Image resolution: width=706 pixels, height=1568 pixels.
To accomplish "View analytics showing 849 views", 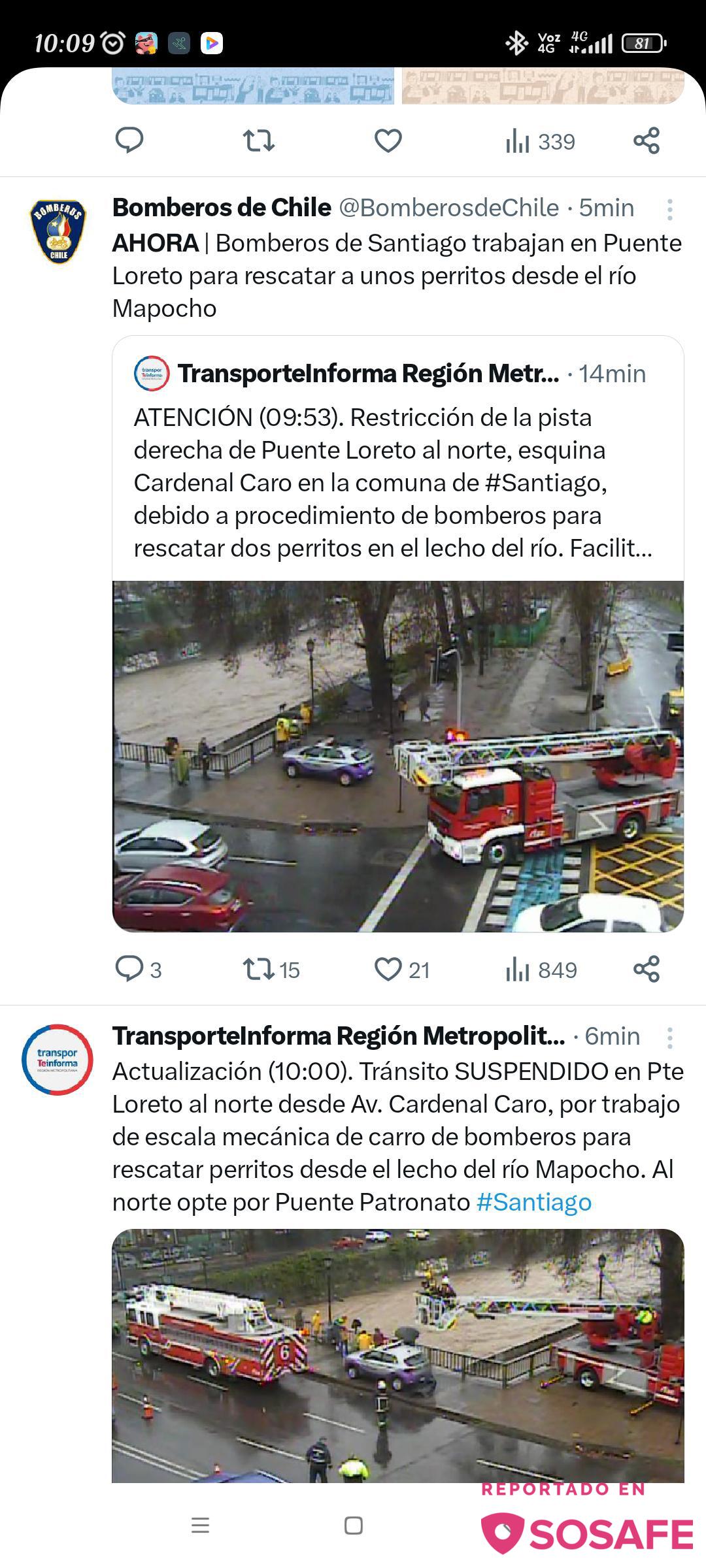I will pyautogui.click(x=541, y=970).
